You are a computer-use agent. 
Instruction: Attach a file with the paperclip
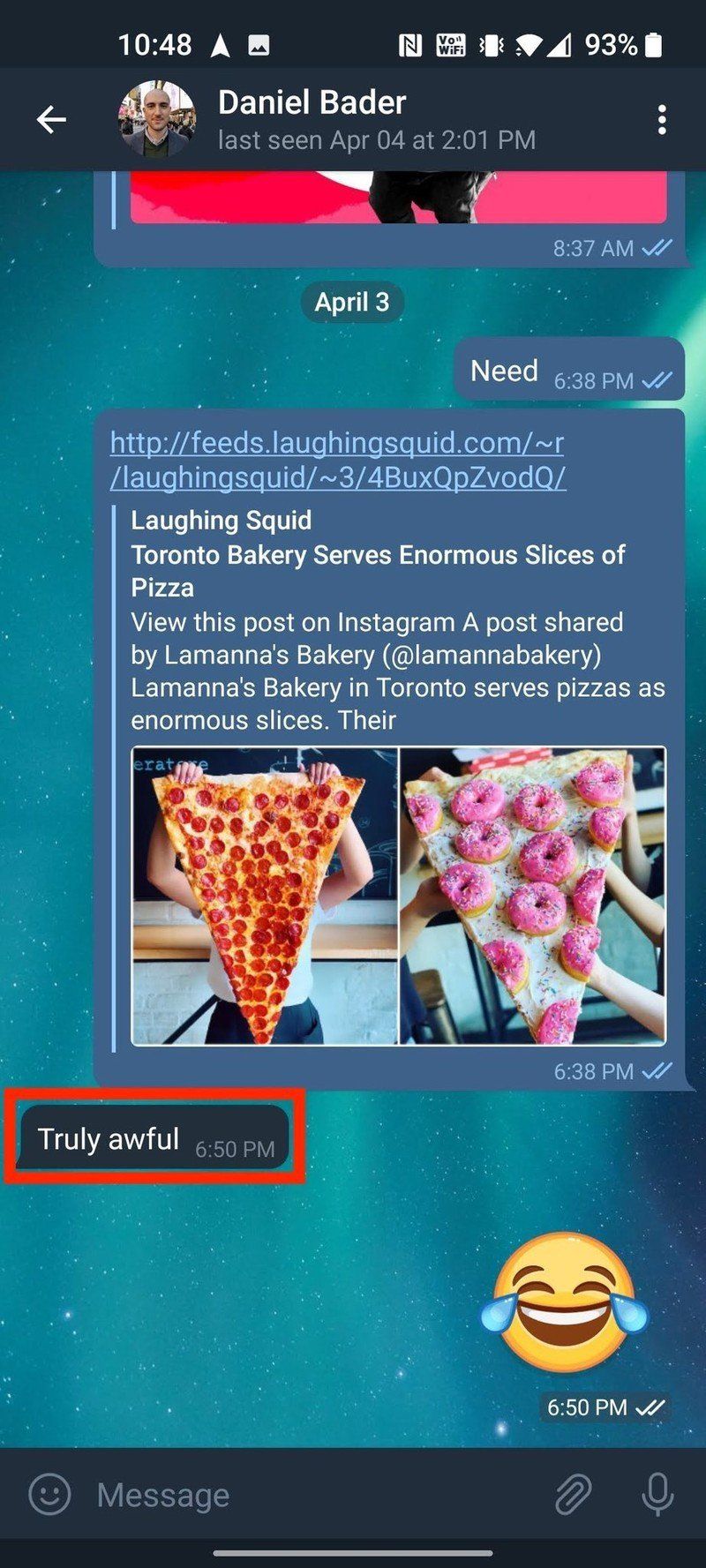(x=573, y=1494)
